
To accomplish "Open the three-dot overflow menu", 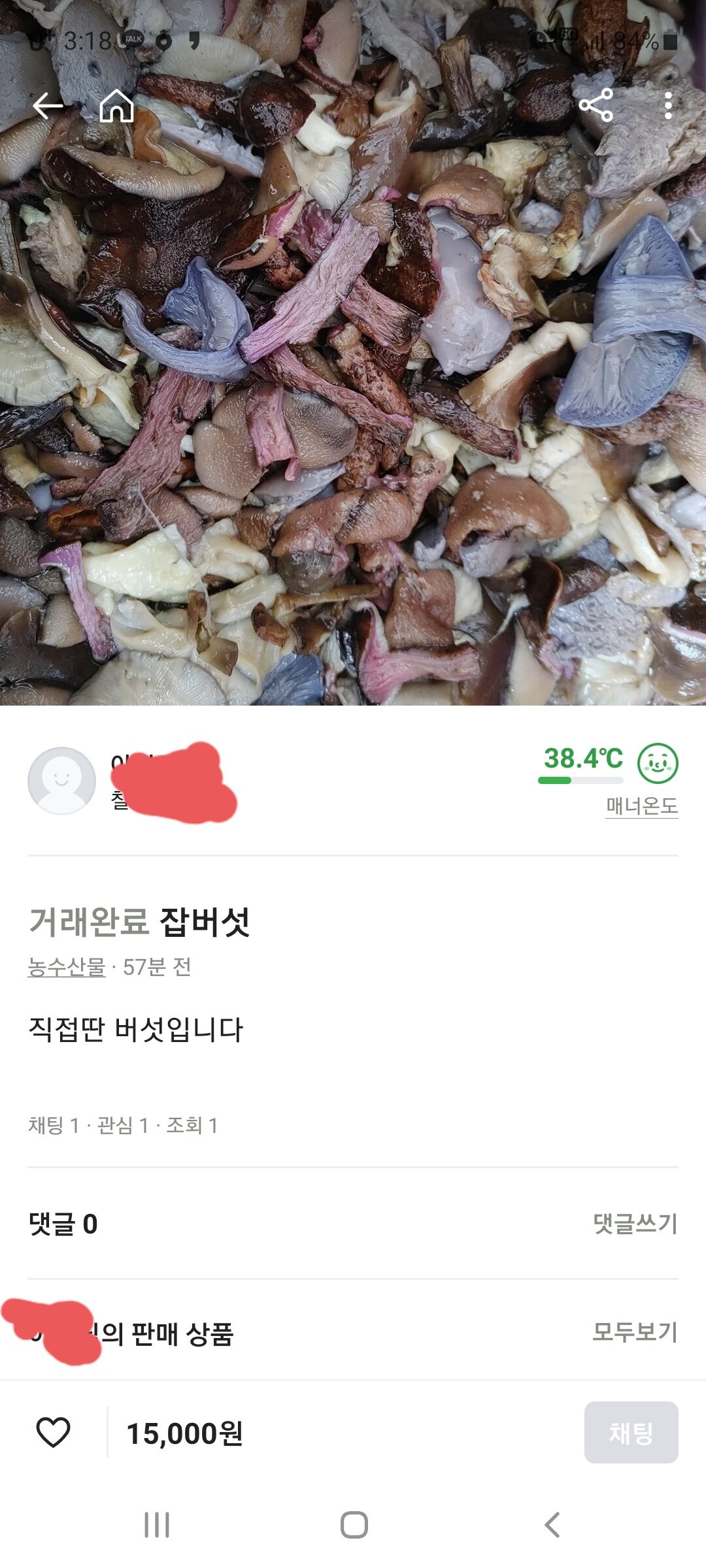I will point(667,106).
